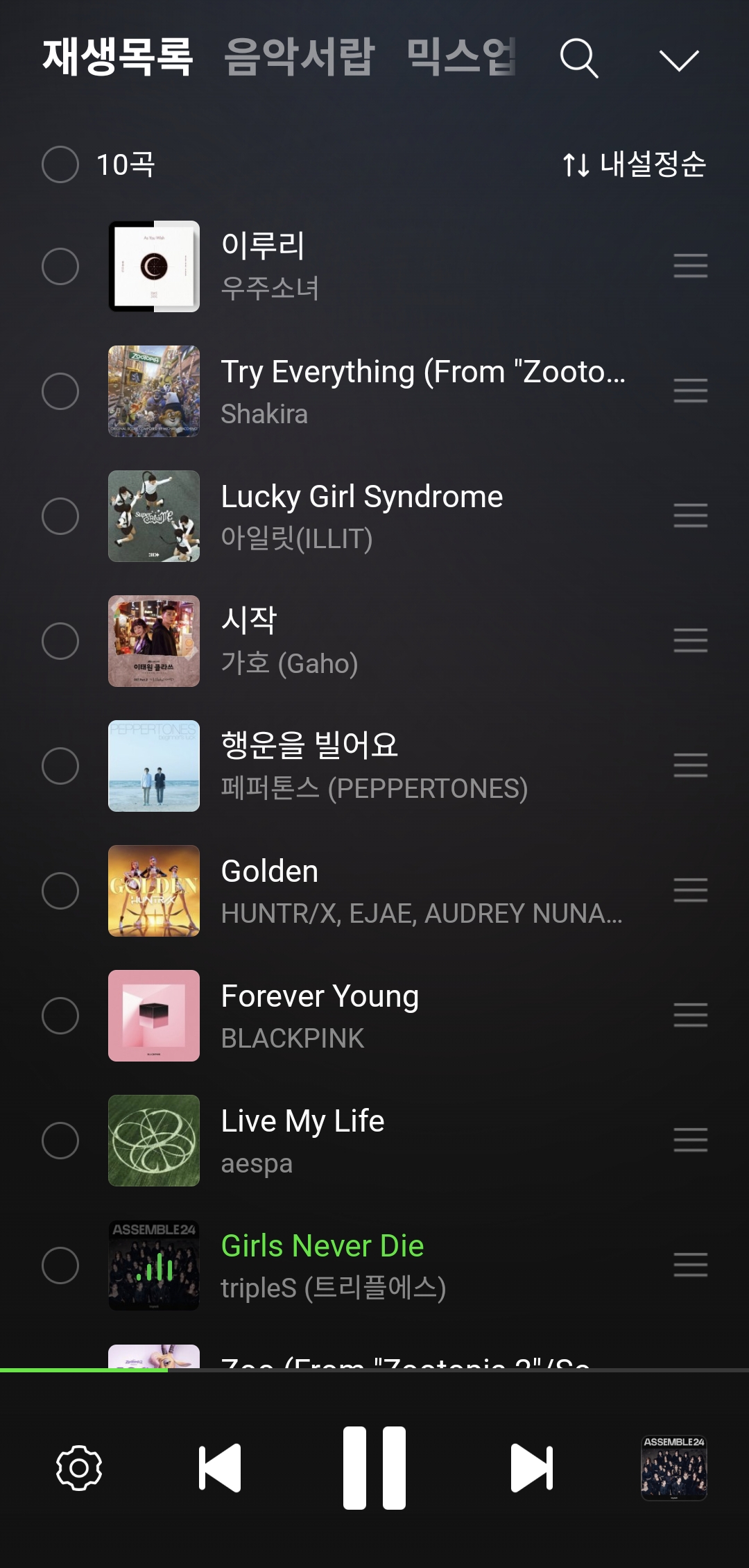
Task: Skip to the next track
Action: (x=531, y=1467)
